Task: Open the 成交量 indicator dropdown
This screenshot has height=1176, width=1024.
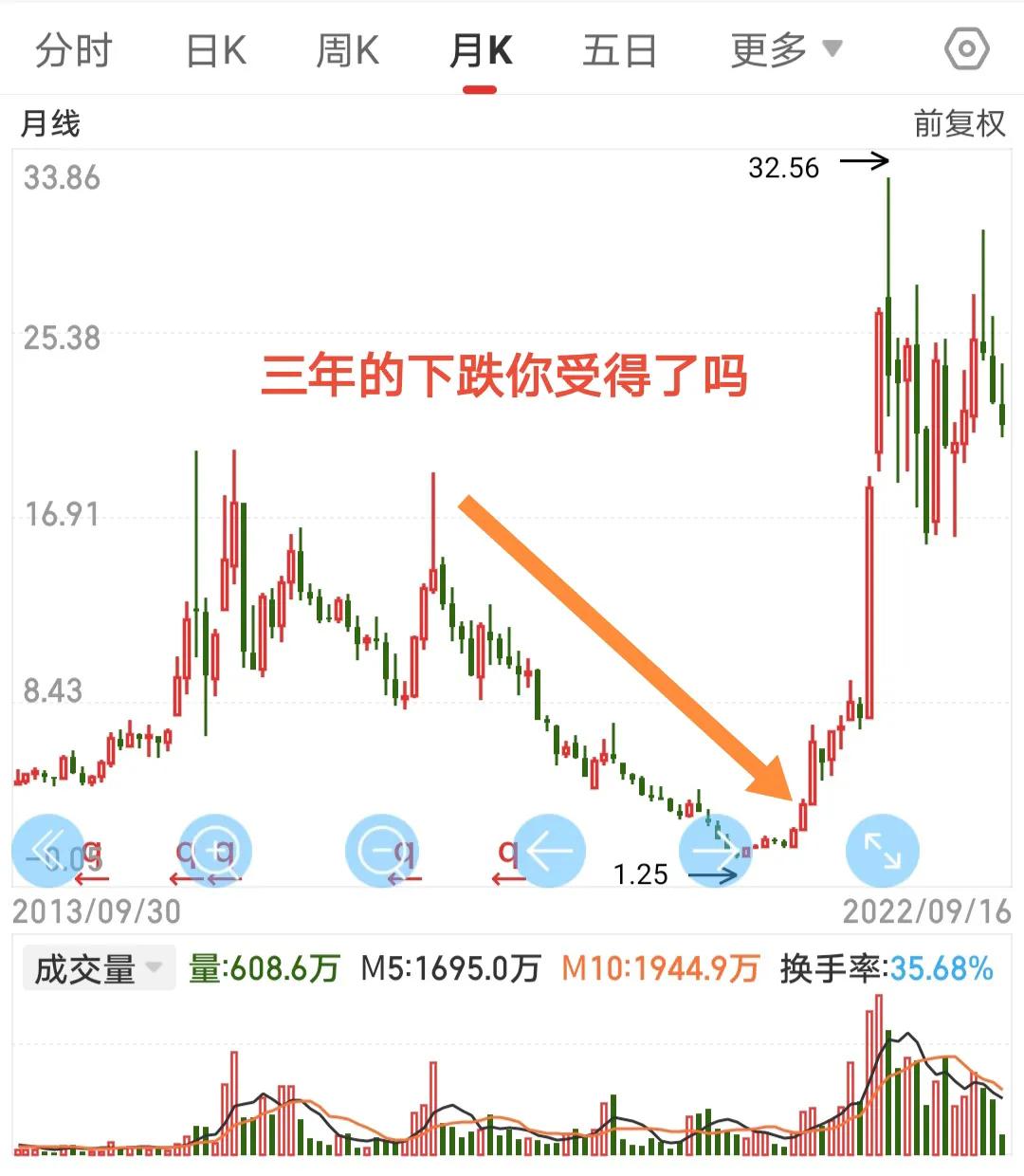Action: (x=99, y=969)
